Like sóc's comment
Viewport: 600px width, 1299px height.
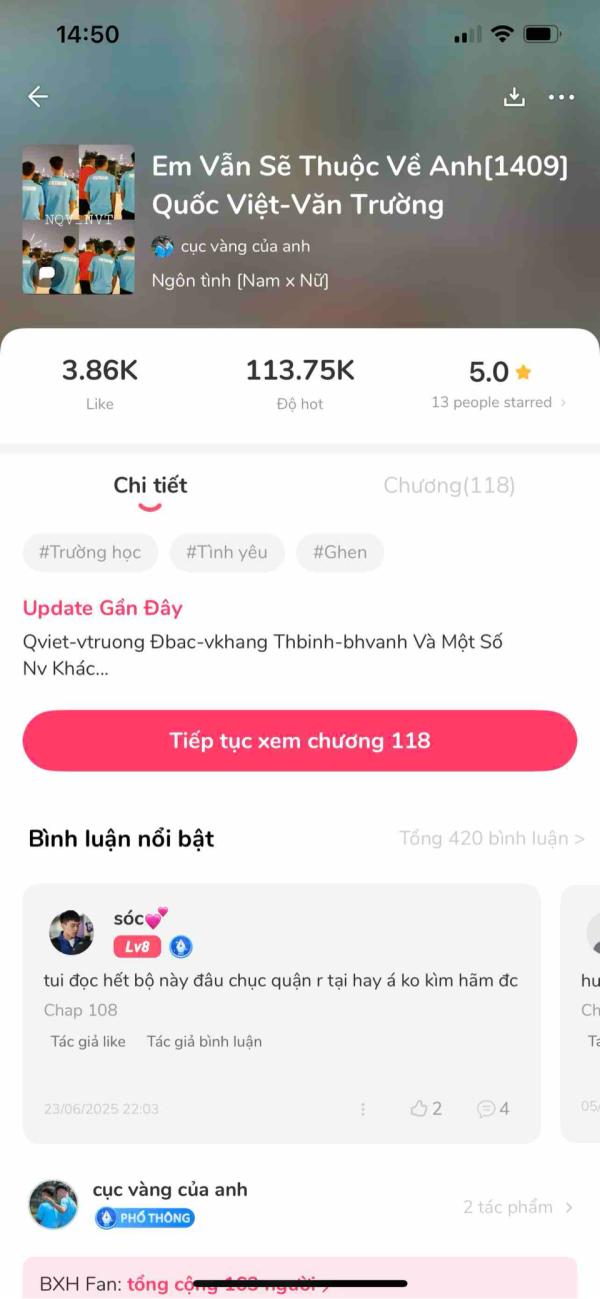point(425,1108)
